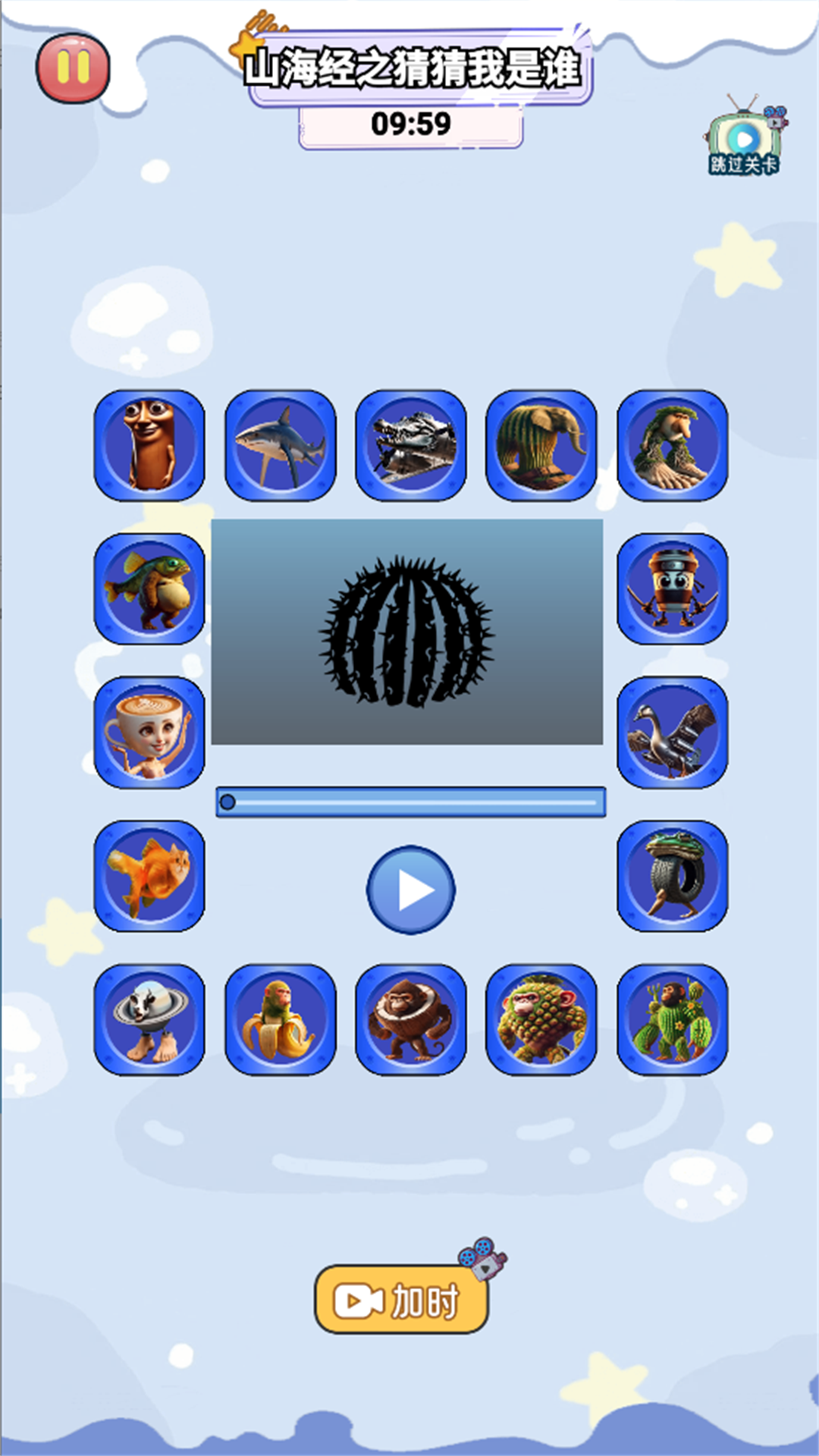The width and height of the screenshot is (819, 1456).
Task: Pause the game
Action: 73,67
